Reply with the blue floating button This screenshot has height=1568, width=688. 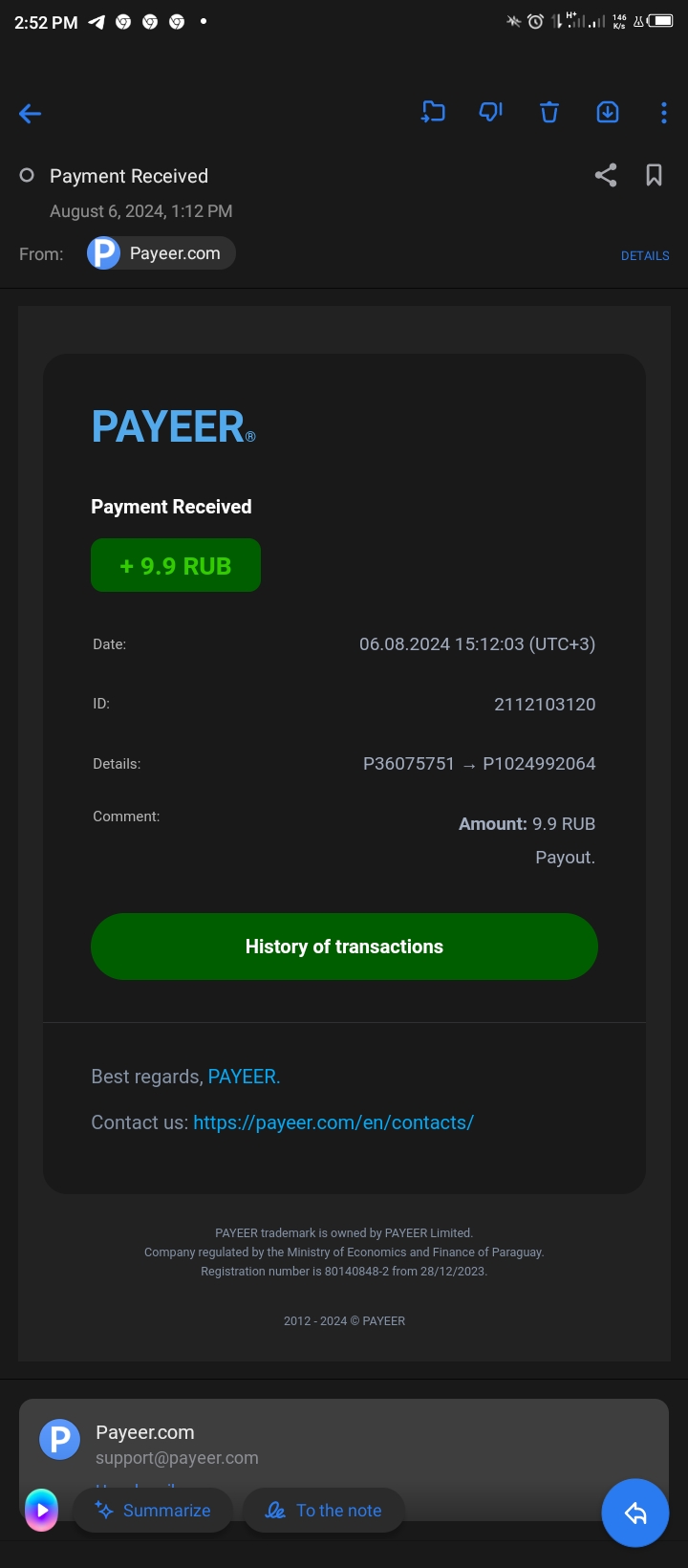[x=634, y=1513]
